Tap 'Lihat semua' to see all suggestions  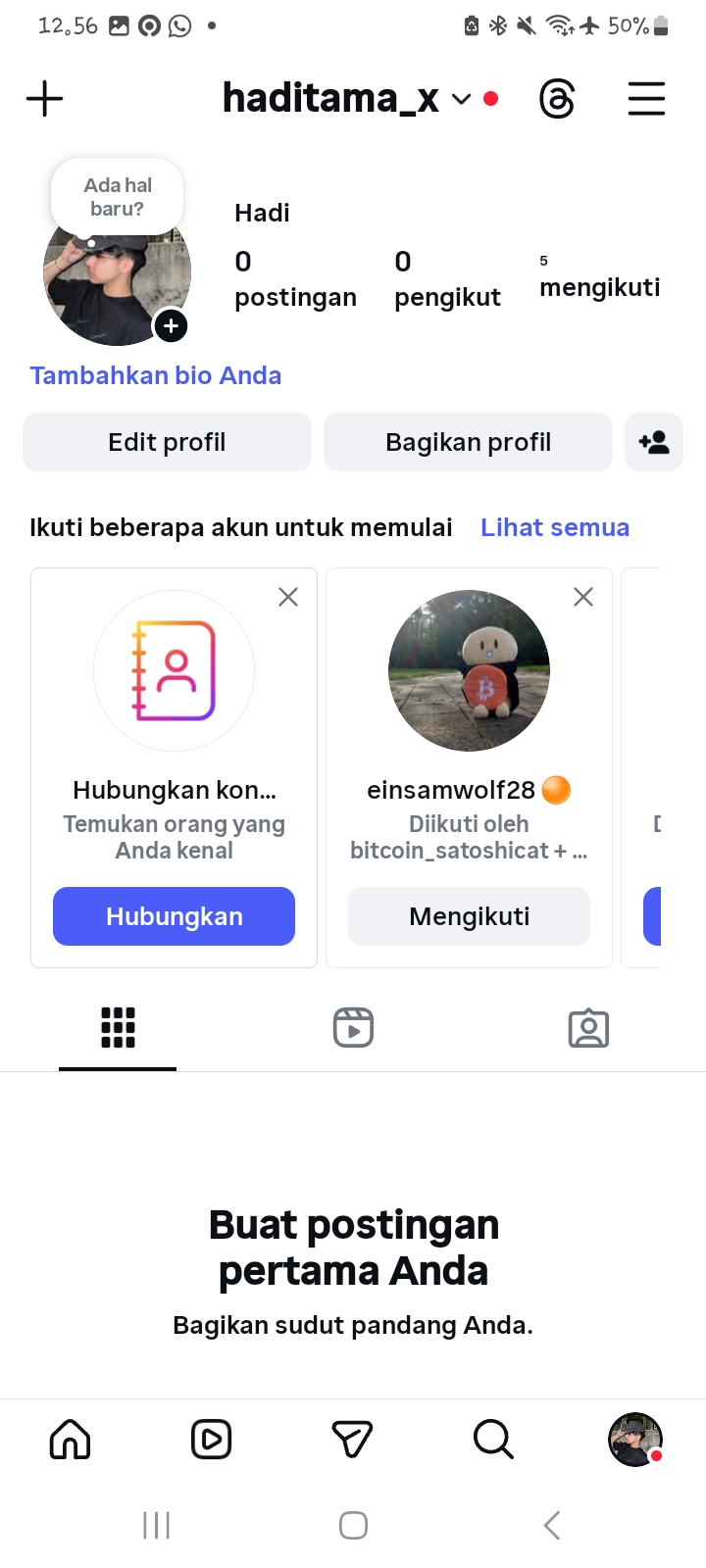[555, 527]
